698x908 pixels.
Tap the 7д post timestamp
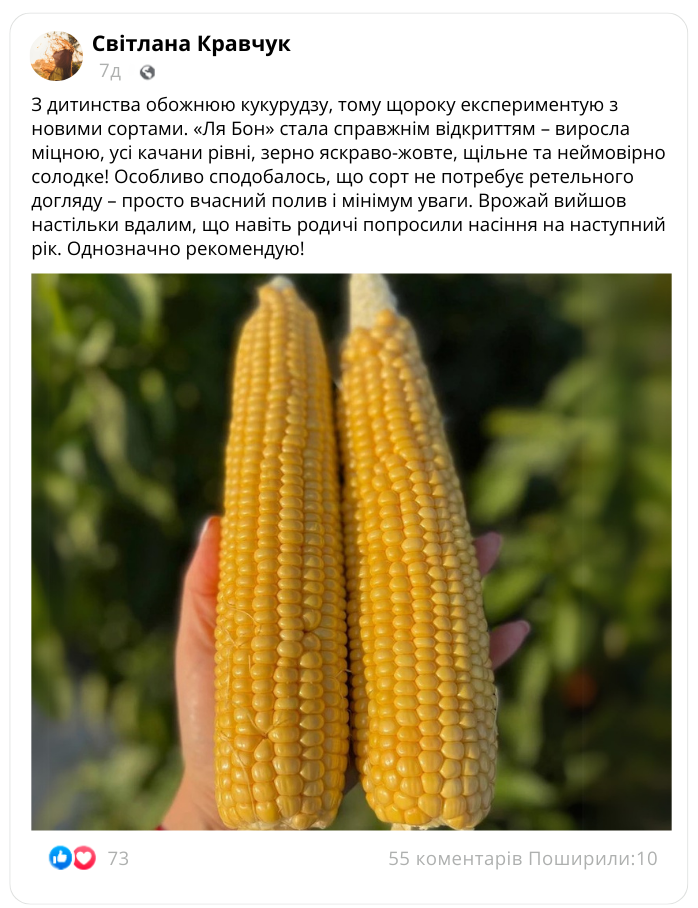coord(110,72)
